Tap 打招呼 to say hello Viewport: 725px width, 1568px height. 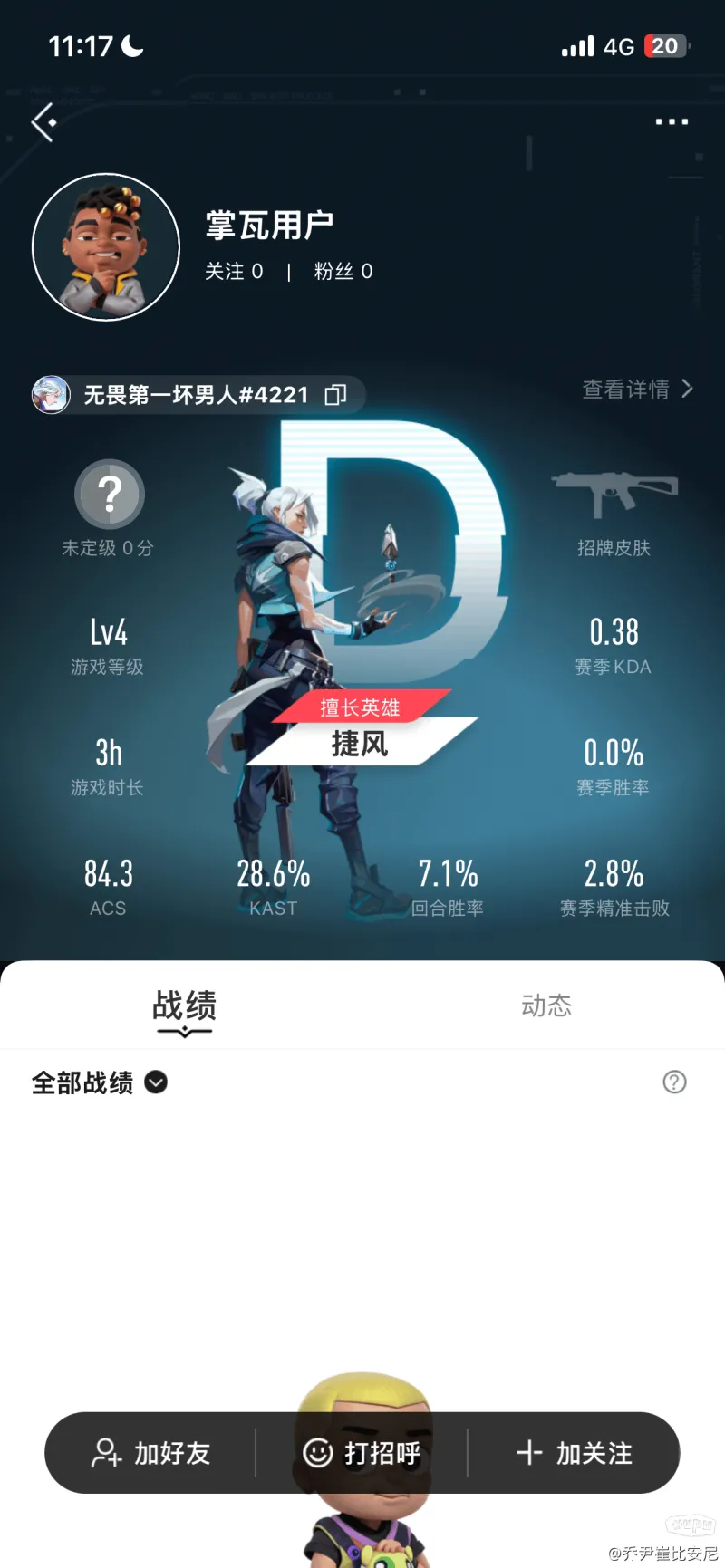(x=362, y=1453)
